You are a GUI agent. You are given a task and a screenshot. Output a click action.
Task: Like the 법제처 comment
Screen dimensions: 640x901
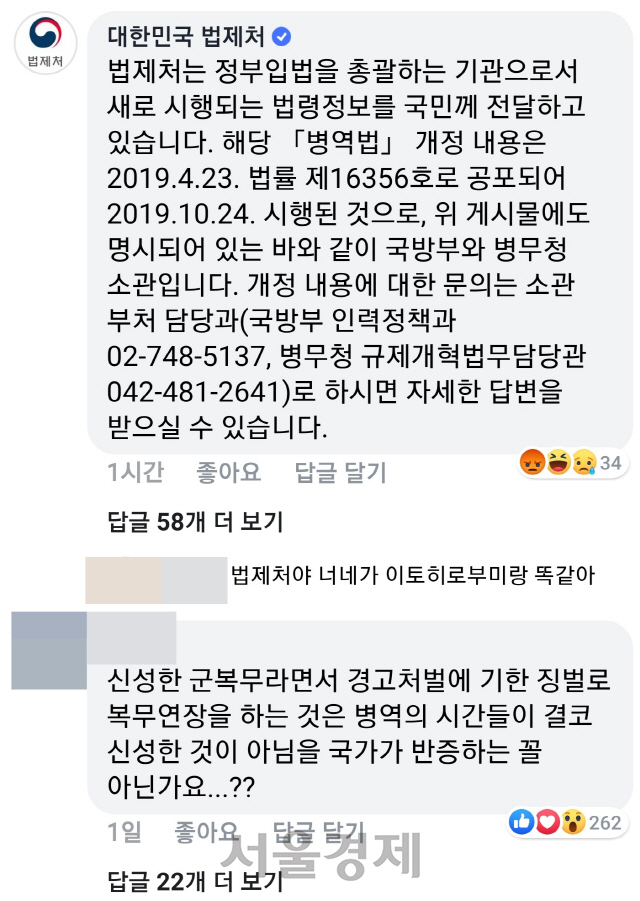tap(228, 472)
